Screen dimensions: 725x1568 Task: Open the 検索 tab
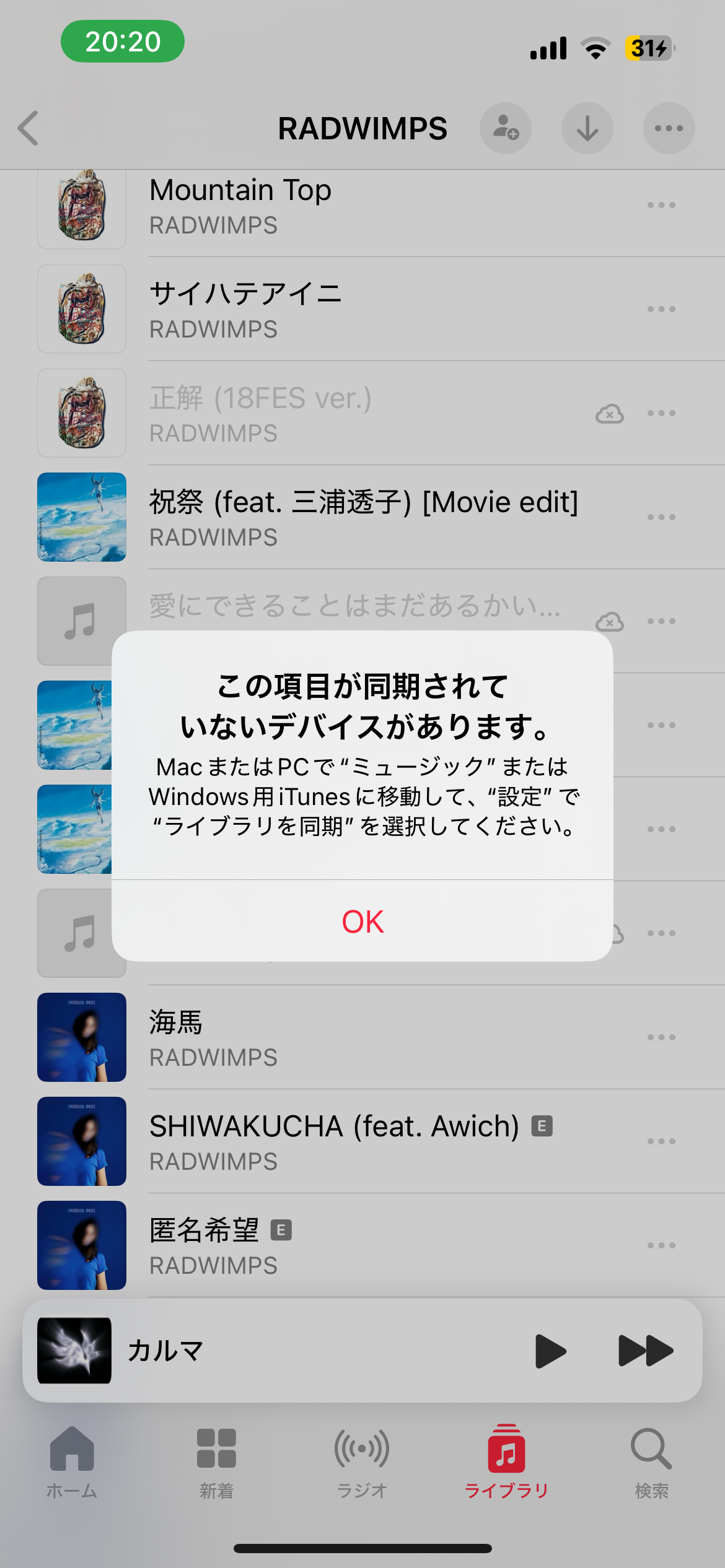(x=651, y=1462)
